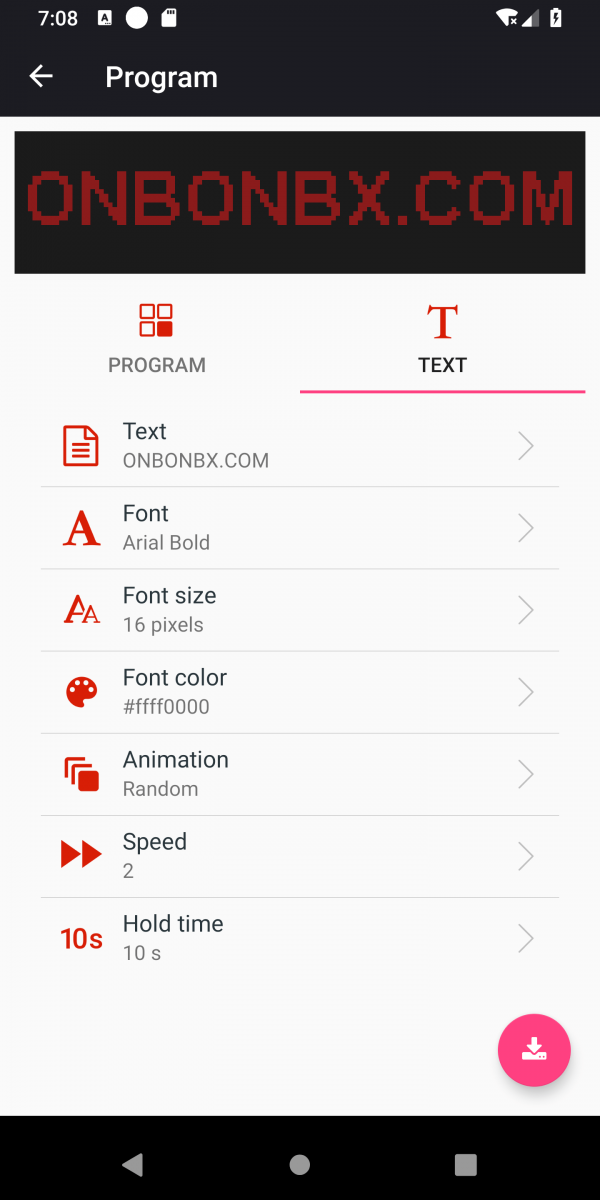The width and height of the screenshot is (600, 1200).
Task: Tap the system home button
Action: pos(299,1164)
